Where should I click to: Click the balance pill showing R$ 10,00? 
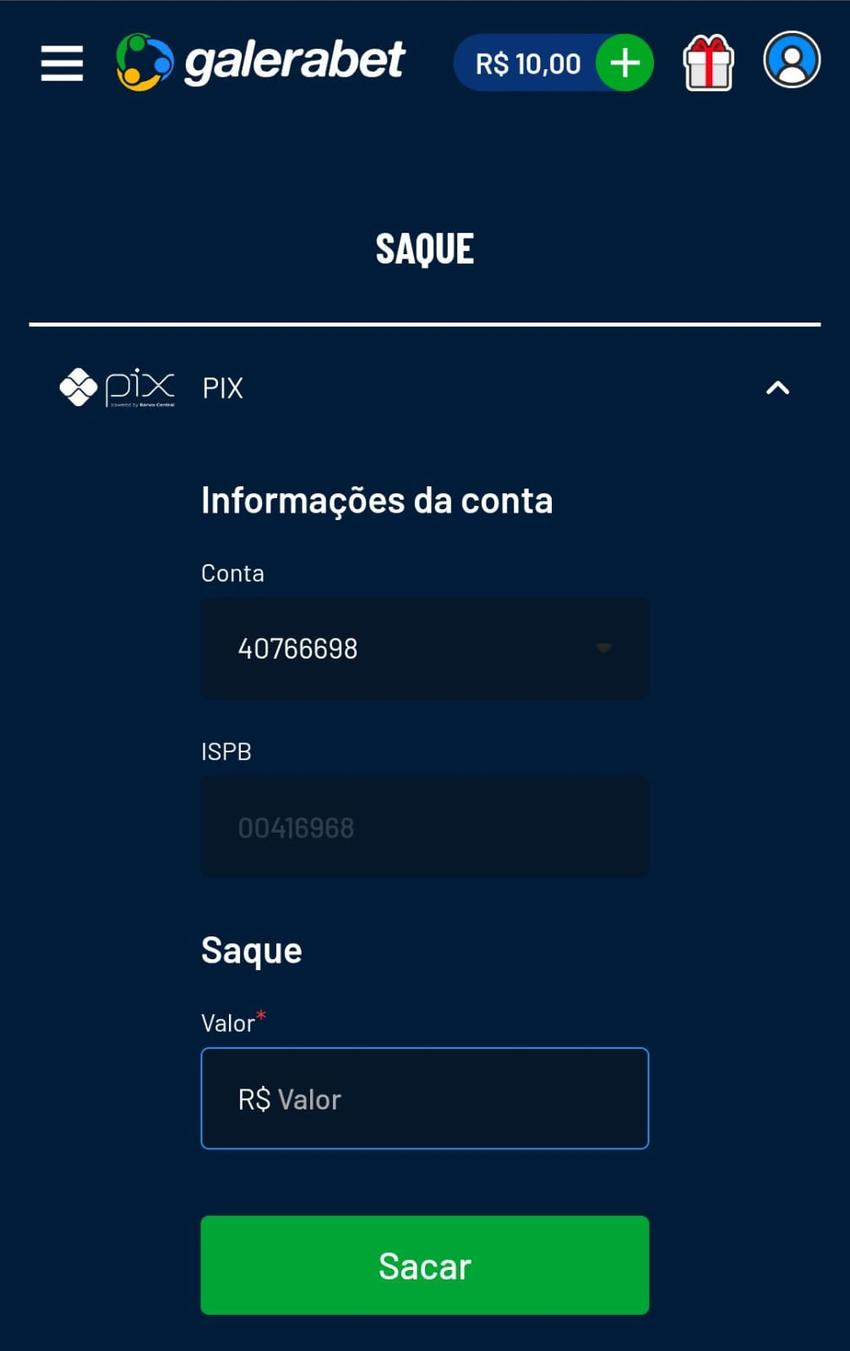click(526, 61)
